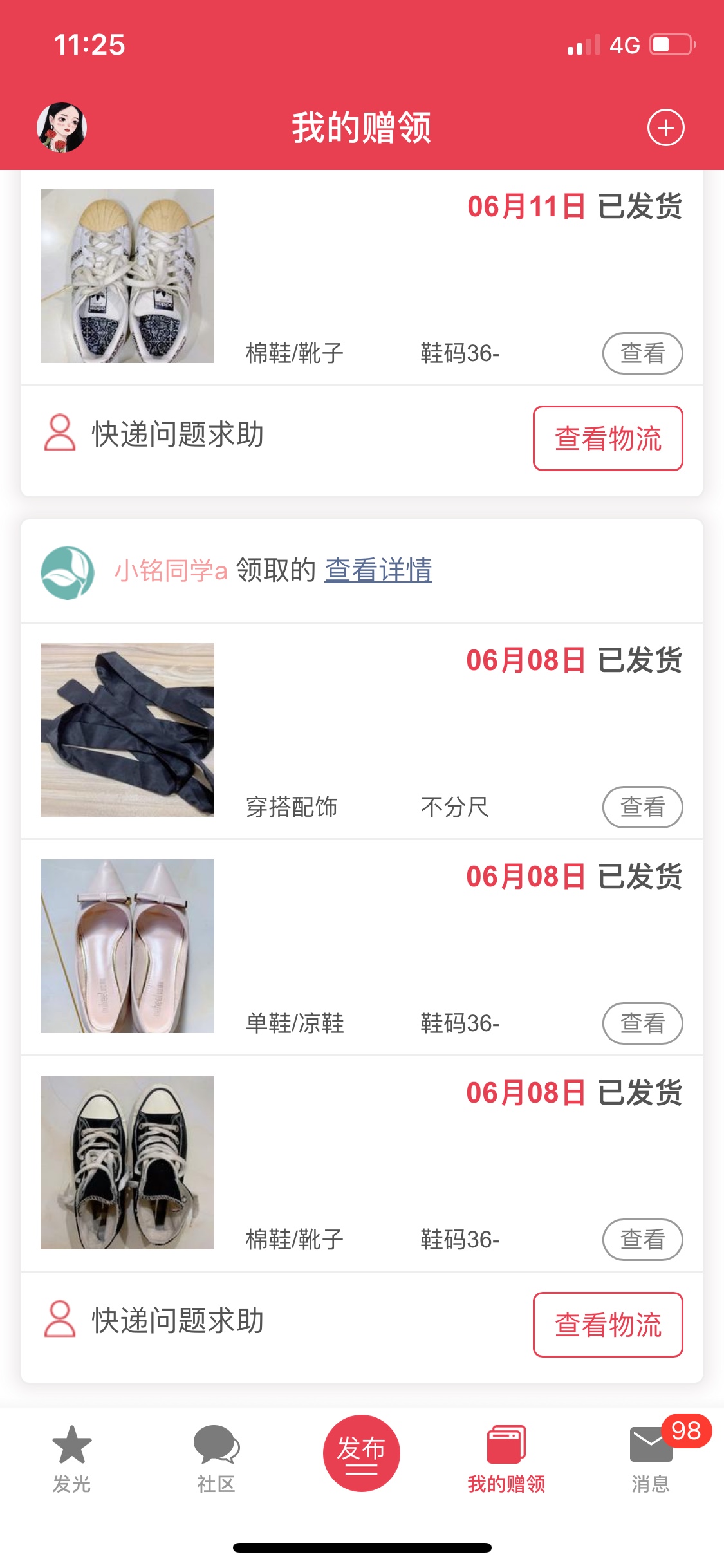This screenshot has height=1568, width=724.
Task: Open the black ribbon 穿搭配饰 photo
Action: click(127, 730)
